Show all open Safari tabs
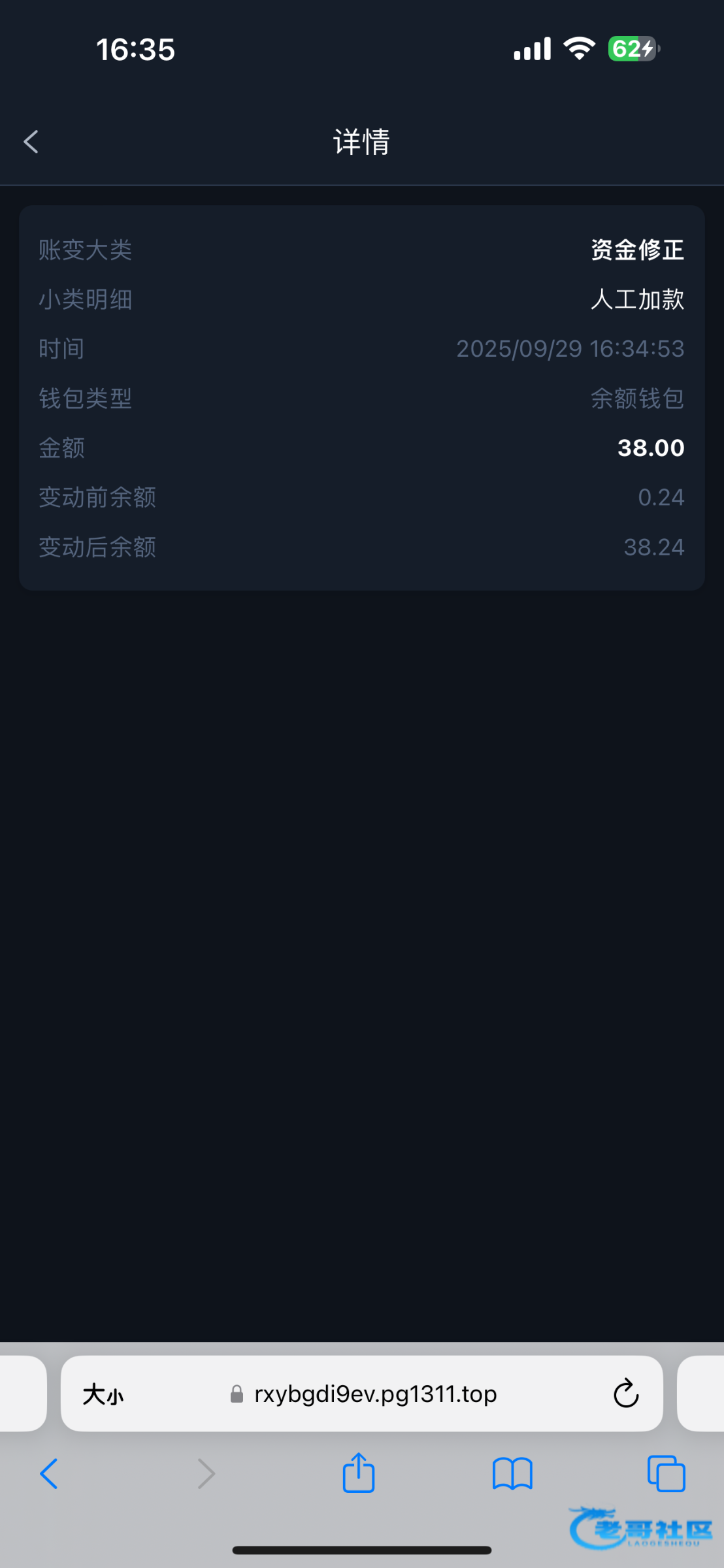724x1568 pixels. click(x=666, y=1474)
